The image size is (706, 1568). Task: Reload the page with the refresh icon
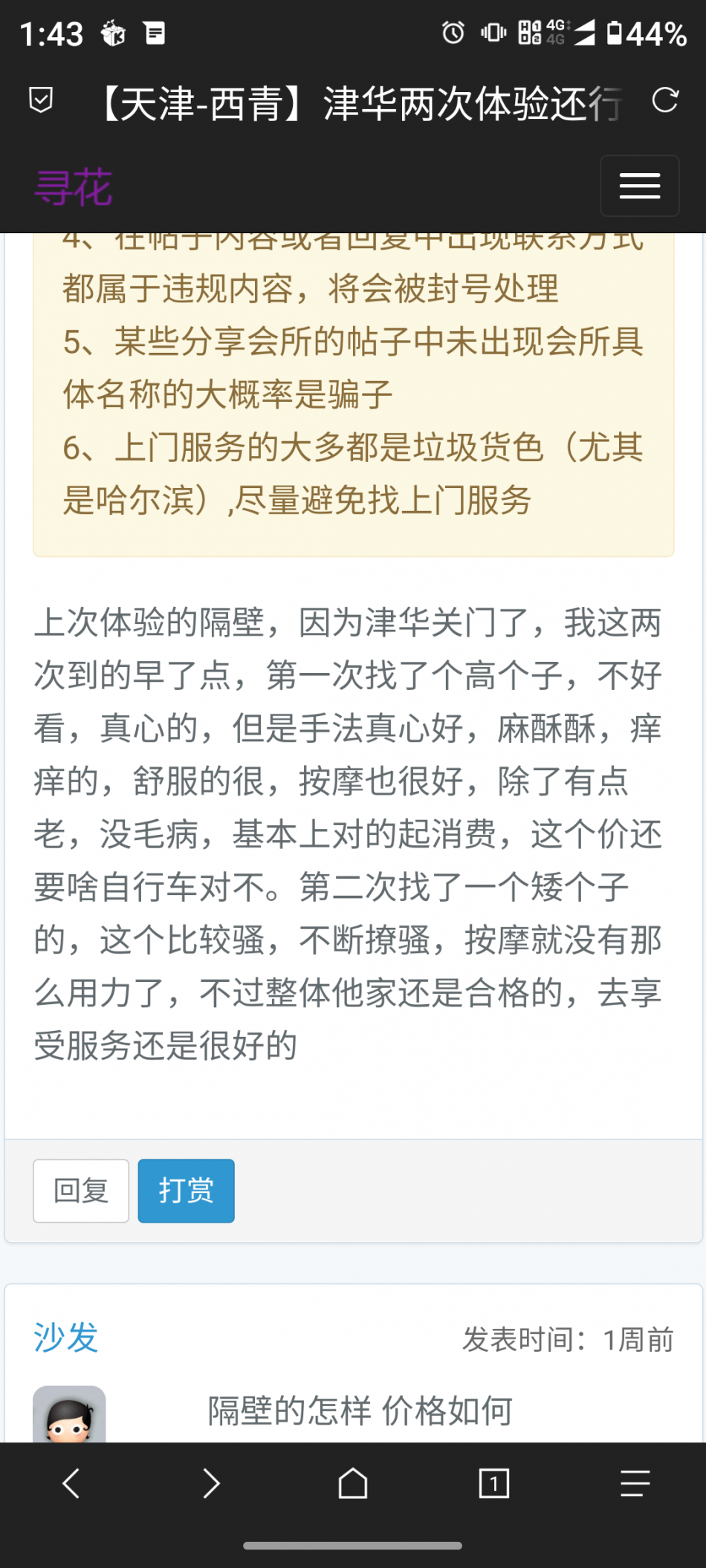pos(664,100)
